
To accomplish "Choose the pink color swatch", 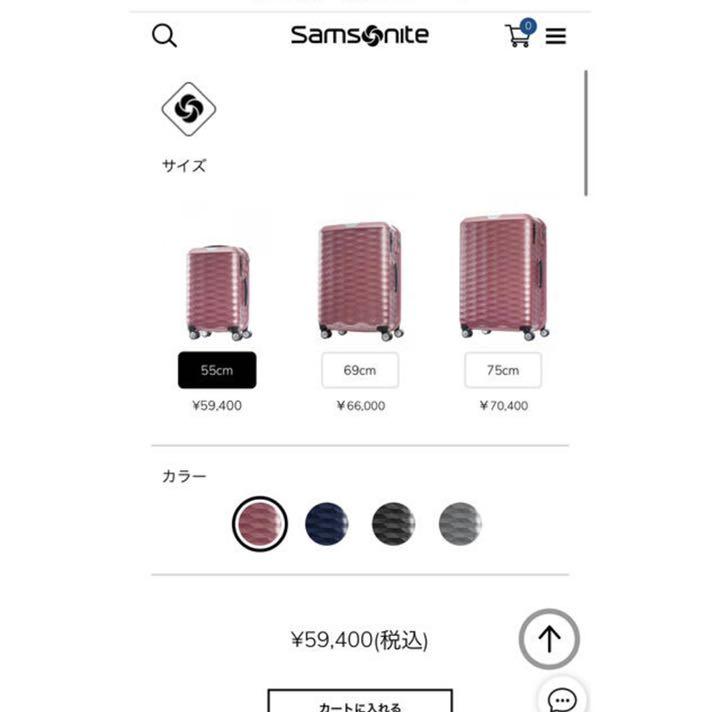I will pyautogui.click(x=260, y=524).
